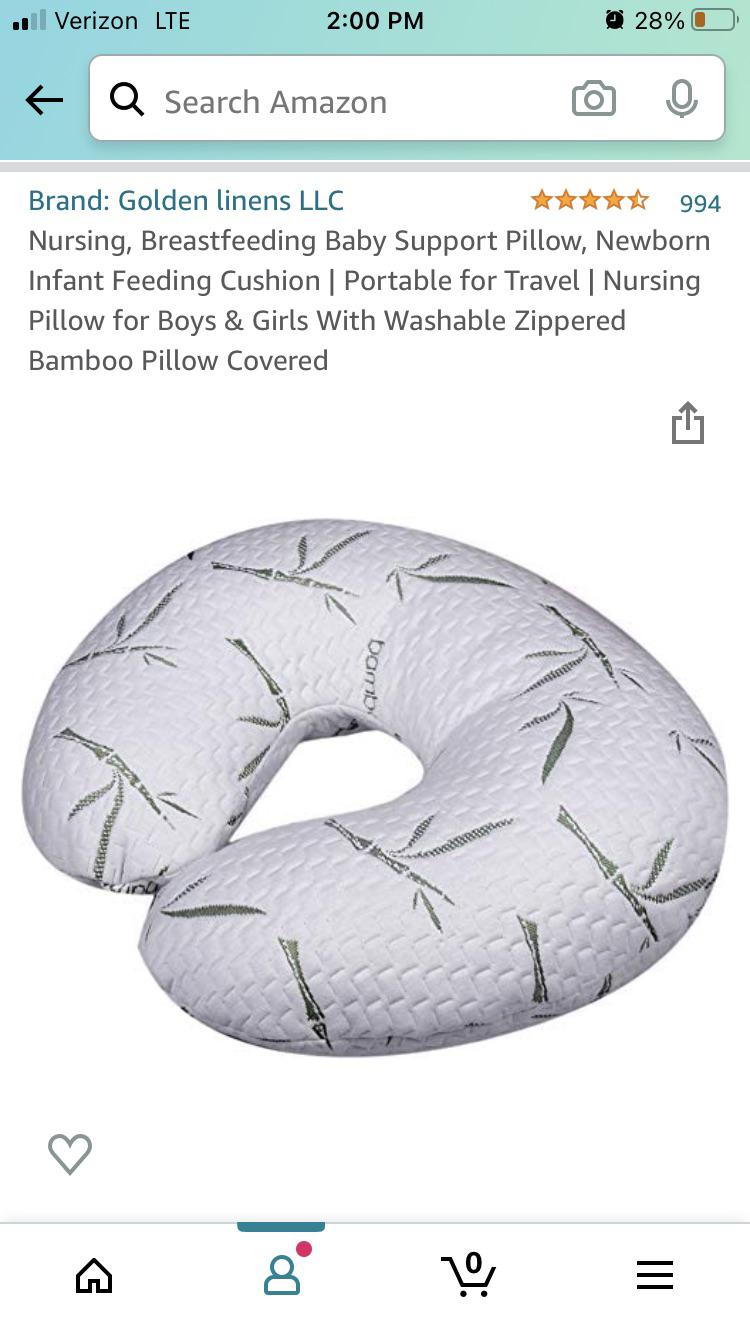This screenshot has height=1334, width=750.
Task: Open the Golden linens LLC brand page
Action: click(185, 200)
